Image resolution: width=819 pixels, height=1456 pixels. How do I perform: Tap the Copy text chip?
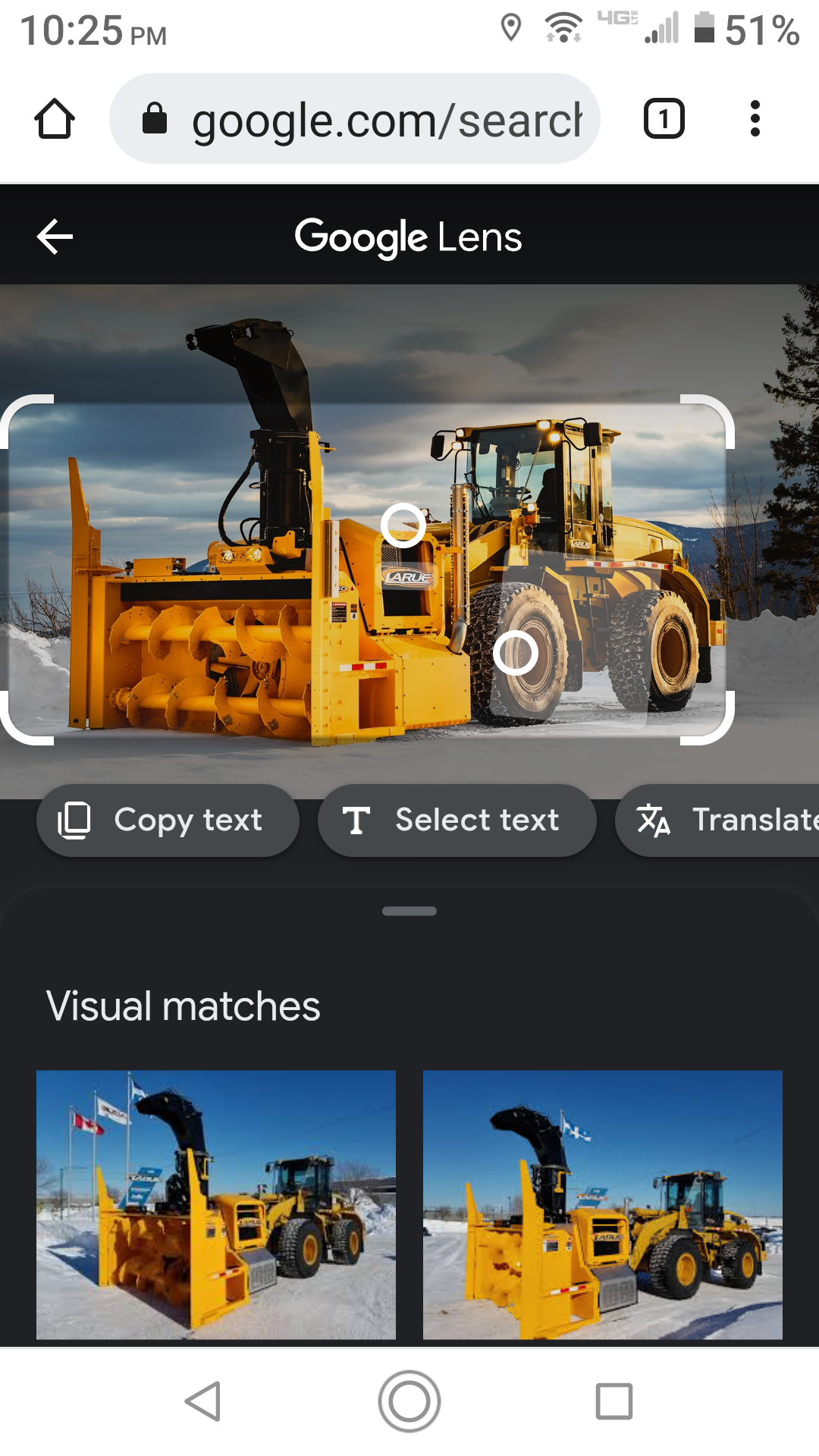click(x=168, y=821)
